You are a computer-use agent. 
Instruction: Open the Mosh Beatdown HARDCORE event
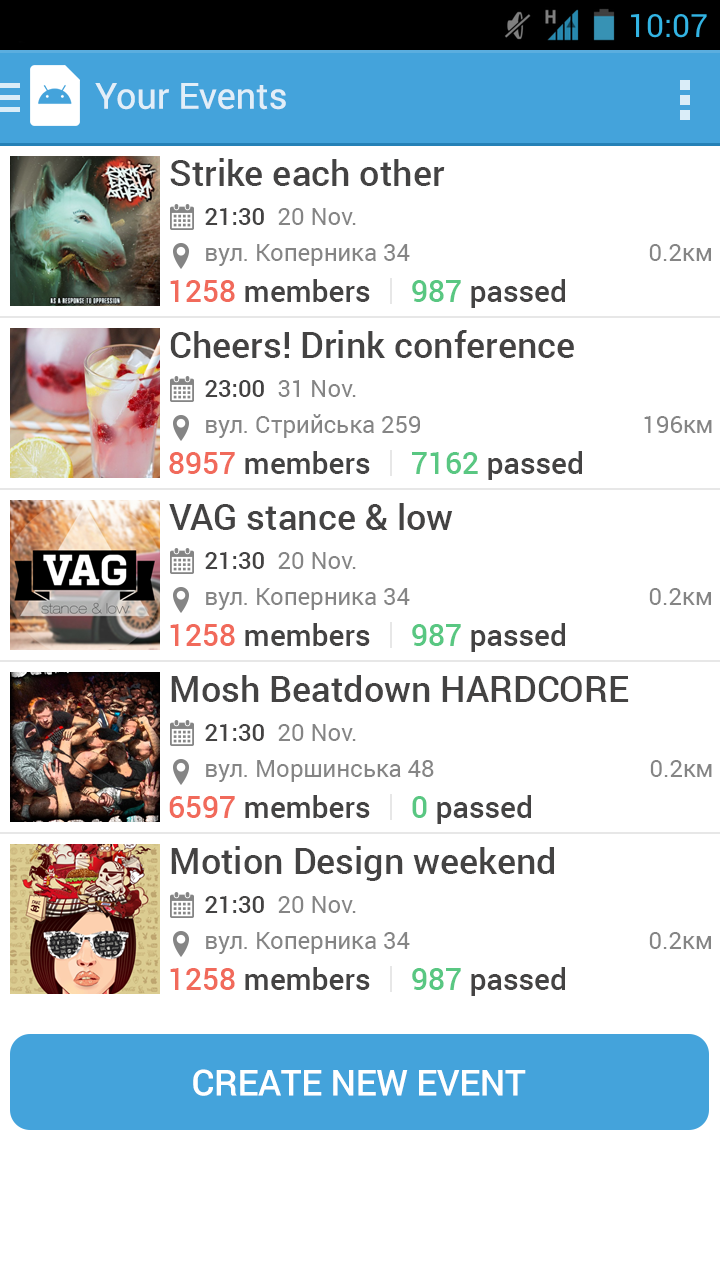tap(360, 748)
